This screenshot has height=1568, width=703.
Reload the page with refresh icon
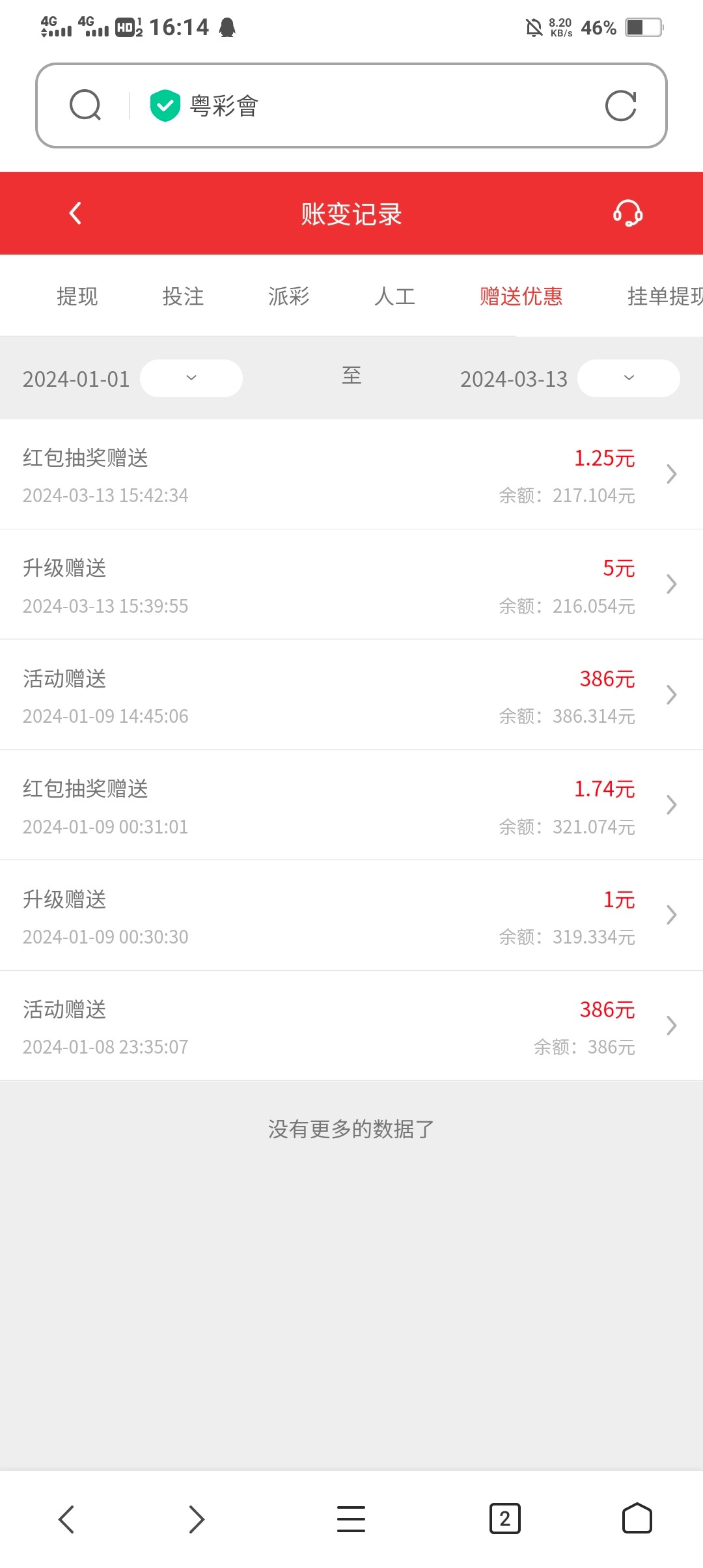[620, 105]
